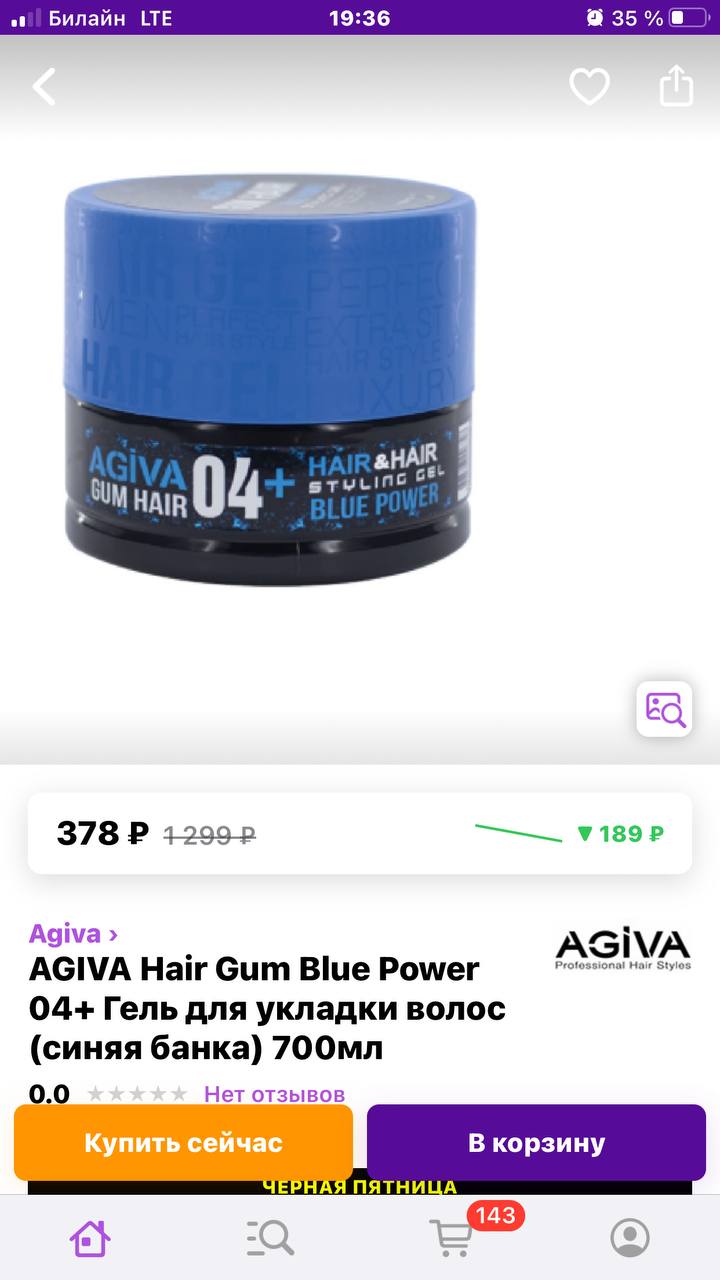
Task: Switch to the profile tab
Action: tap(630, 1238)
